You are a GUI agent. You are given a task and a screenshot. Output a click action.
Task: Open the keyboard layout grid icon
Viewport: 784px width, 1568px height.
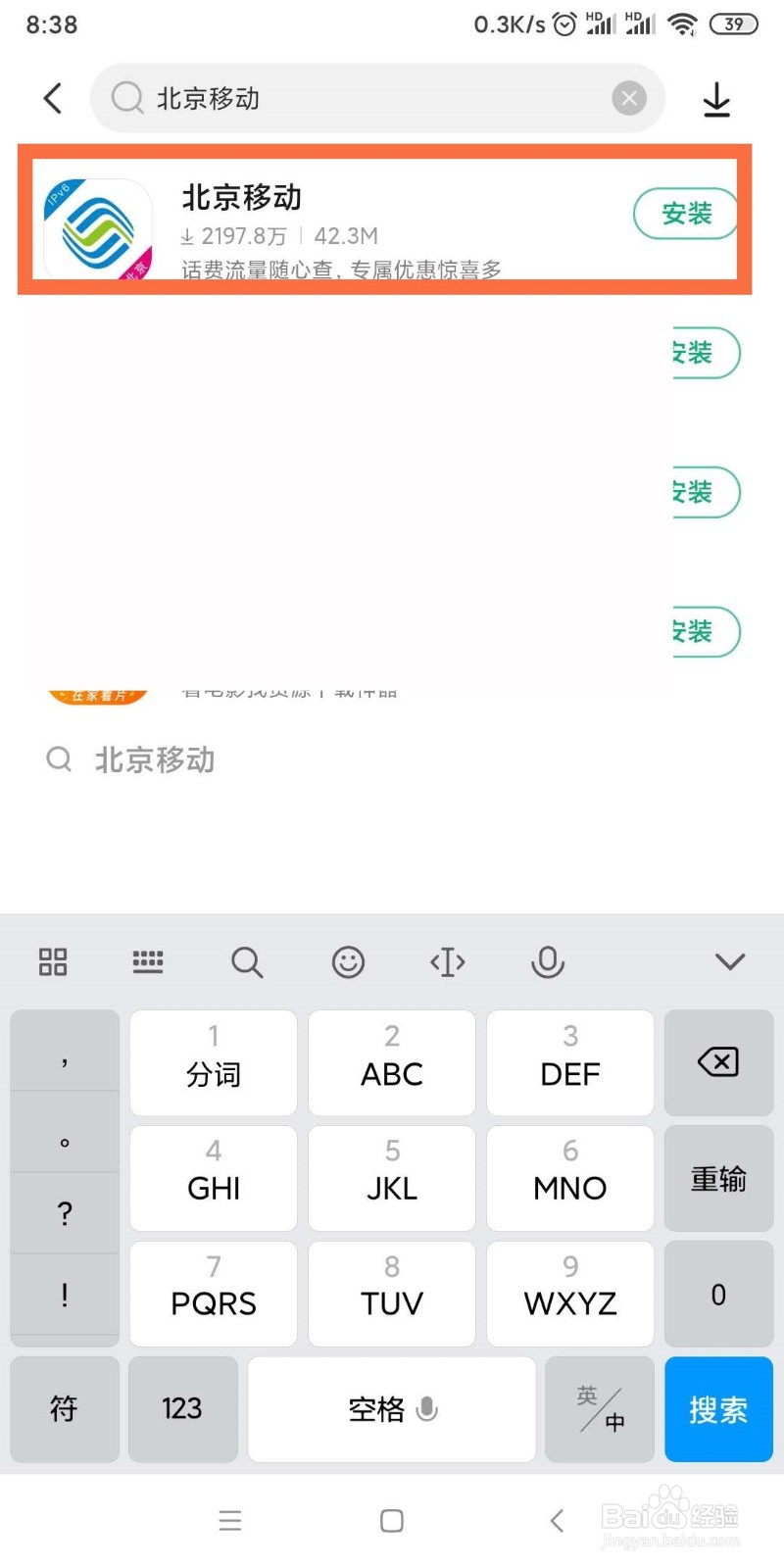tap(53, 962)
